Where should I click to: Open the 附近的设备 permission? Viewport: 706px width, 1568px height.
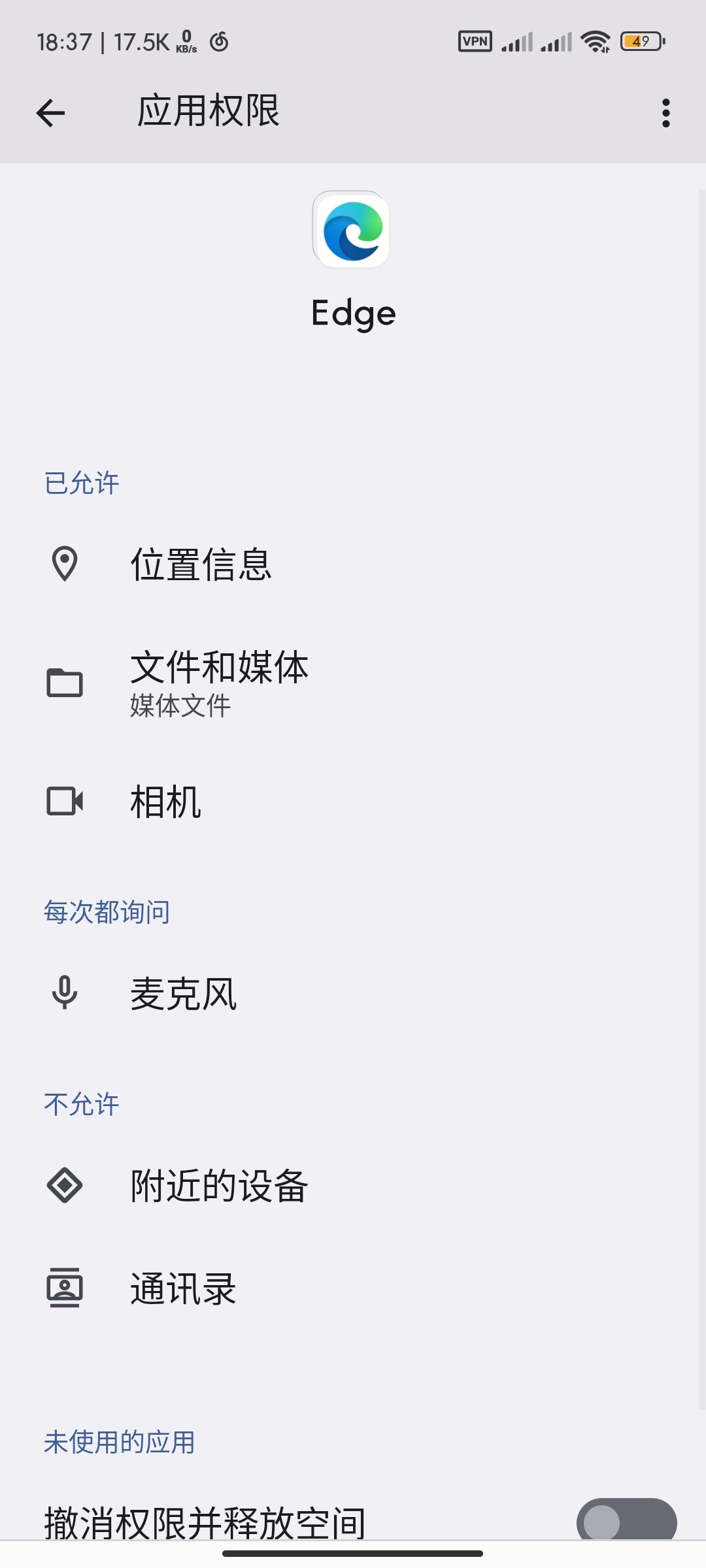(353, 1185)
